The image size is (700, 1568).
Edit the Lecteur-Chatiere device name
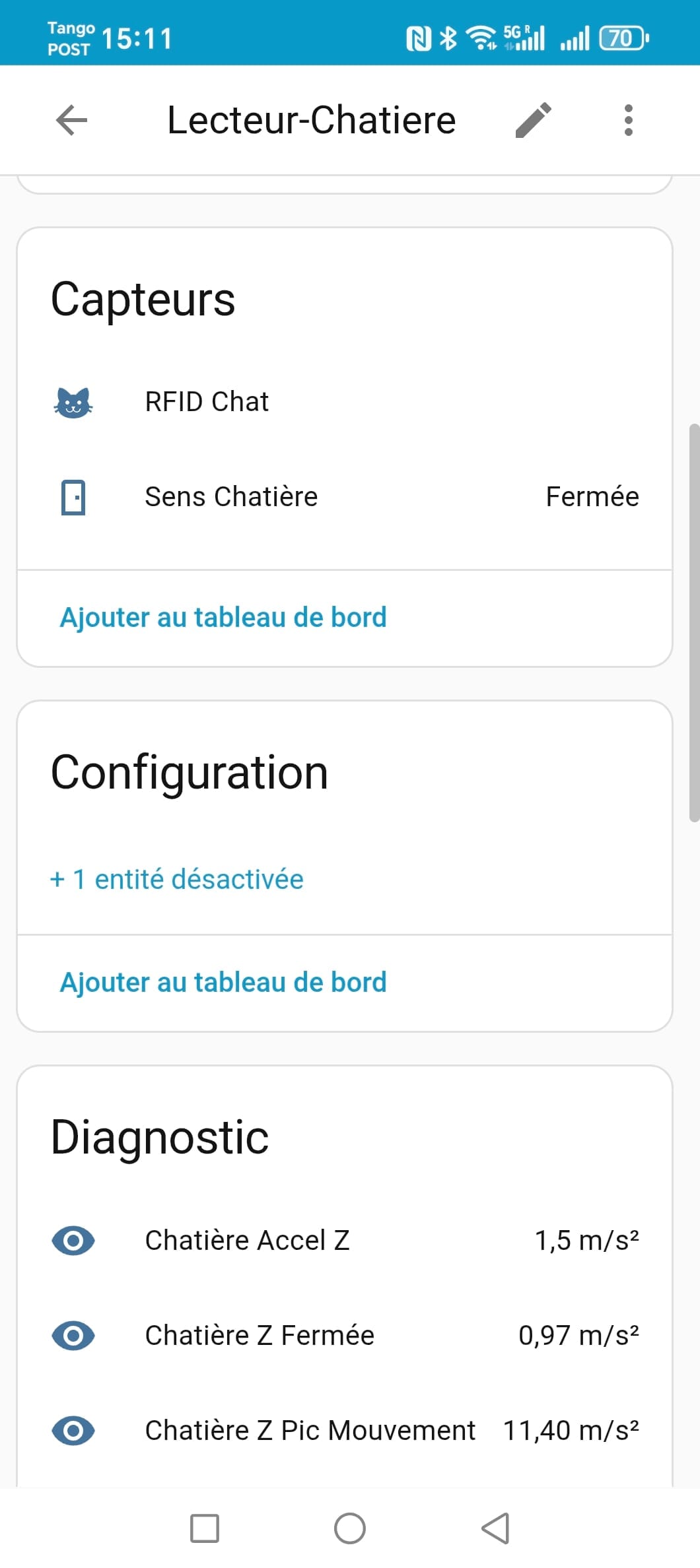pos(533,120)
